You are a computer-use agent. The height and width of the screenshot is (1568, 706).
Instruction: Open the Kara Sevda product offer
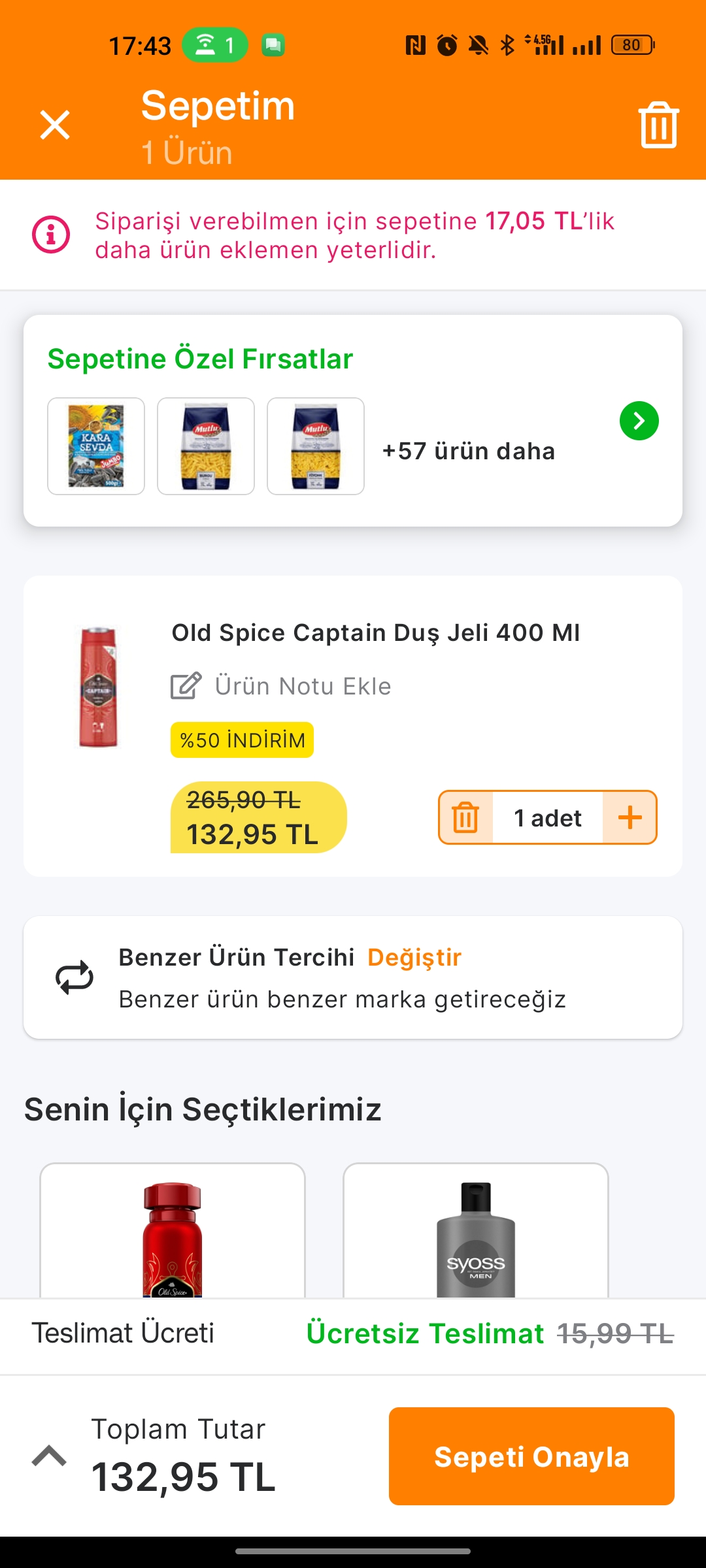point(96,446)
